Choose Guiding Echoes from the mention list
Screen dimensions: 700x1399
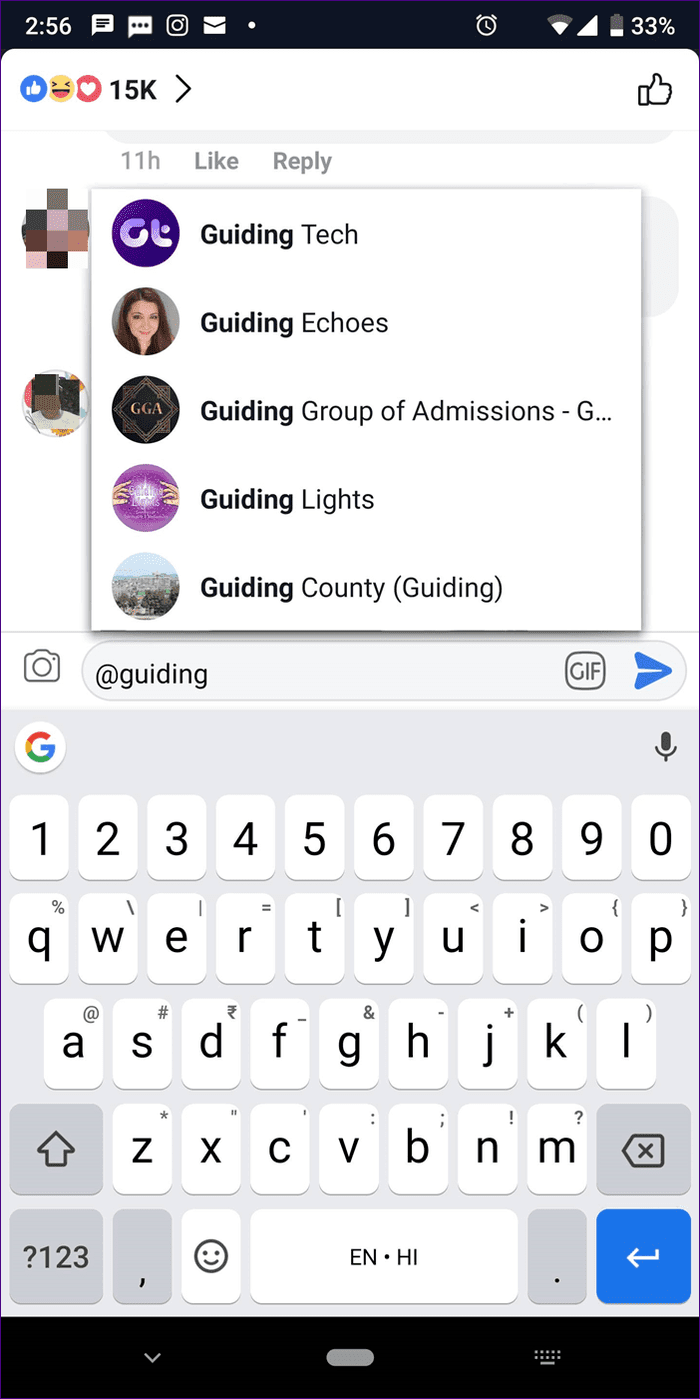(x=366, y=323)
